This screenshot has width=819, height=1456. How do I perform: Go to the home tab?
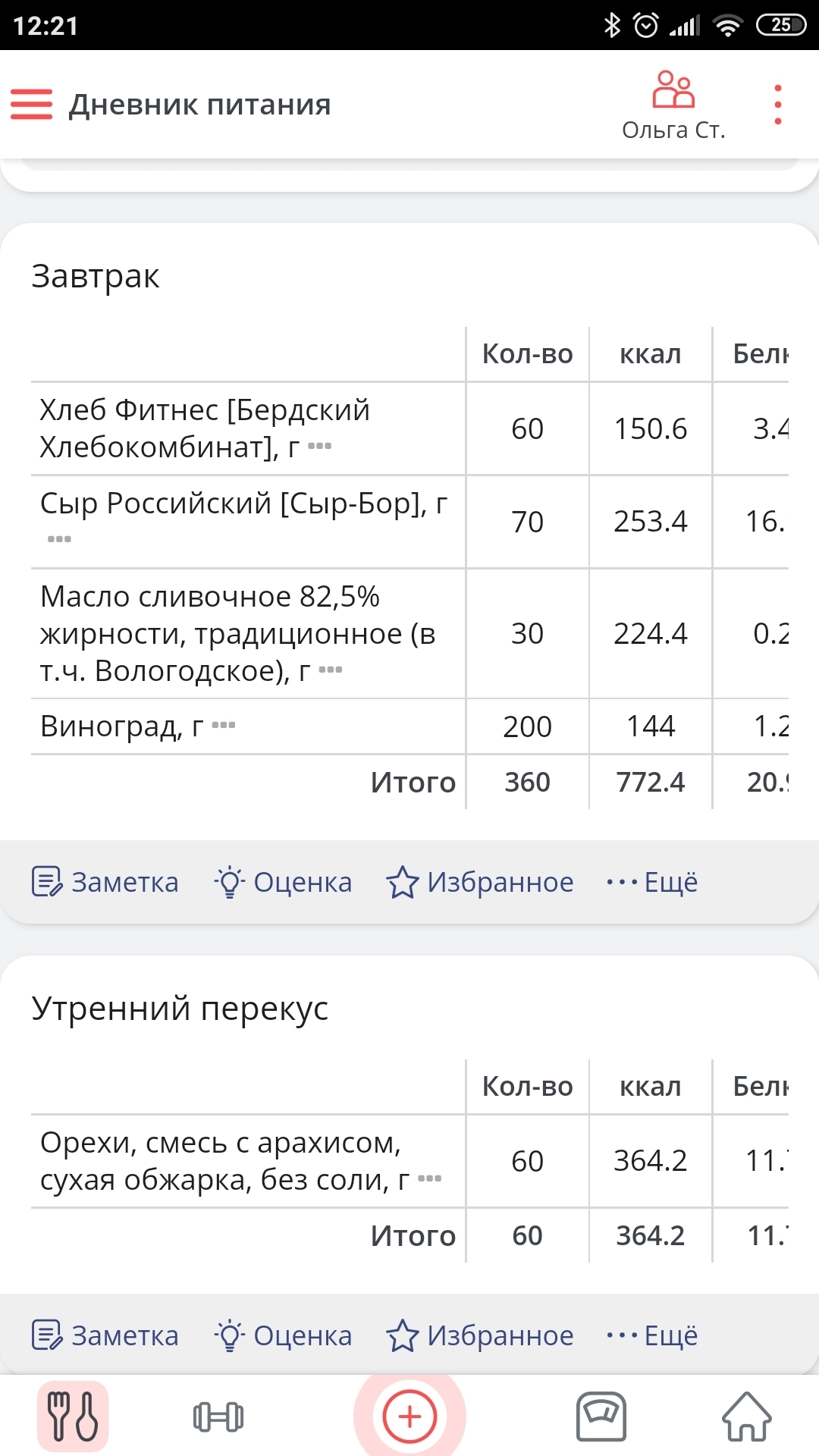pos(747,1416)
